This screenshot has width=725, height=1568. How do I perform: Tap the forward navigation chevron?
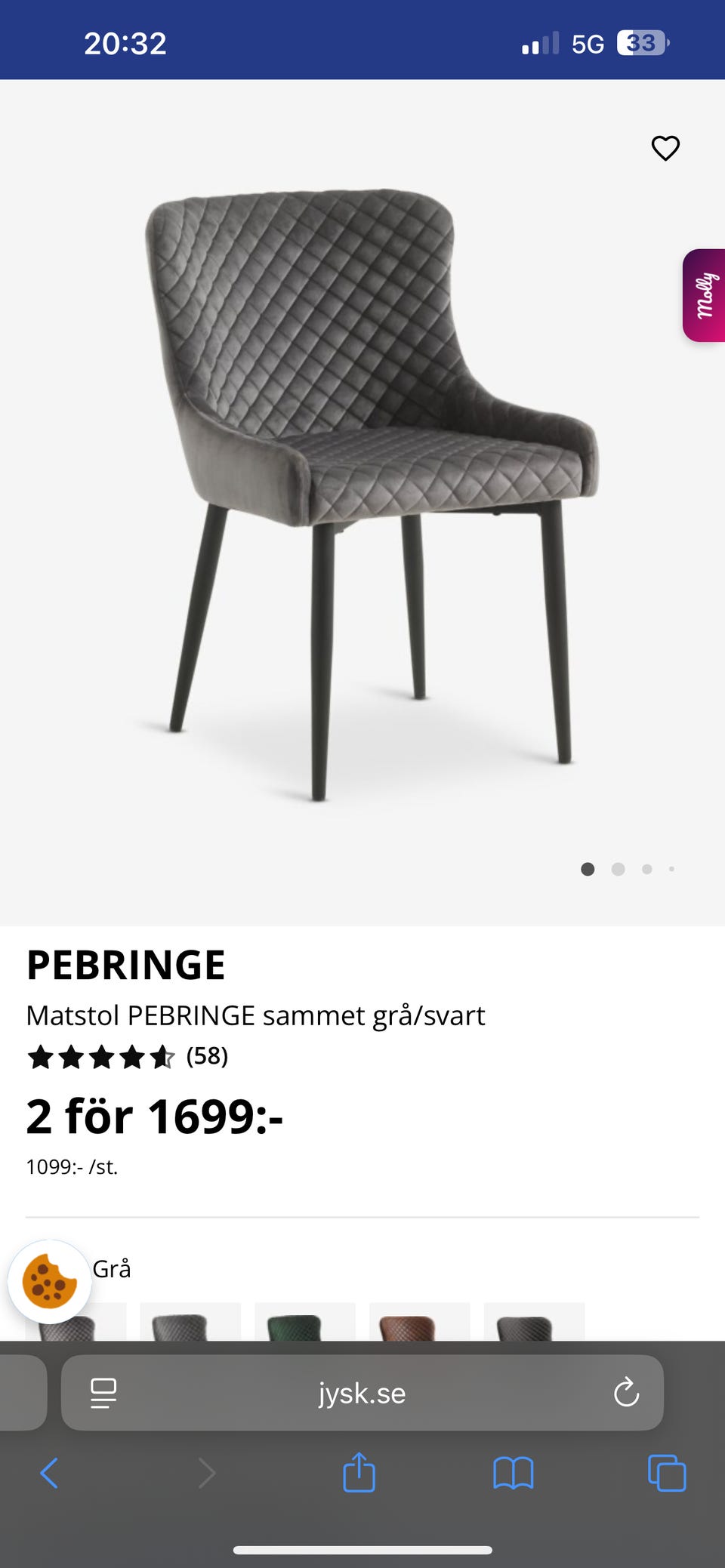point(206,1473)
